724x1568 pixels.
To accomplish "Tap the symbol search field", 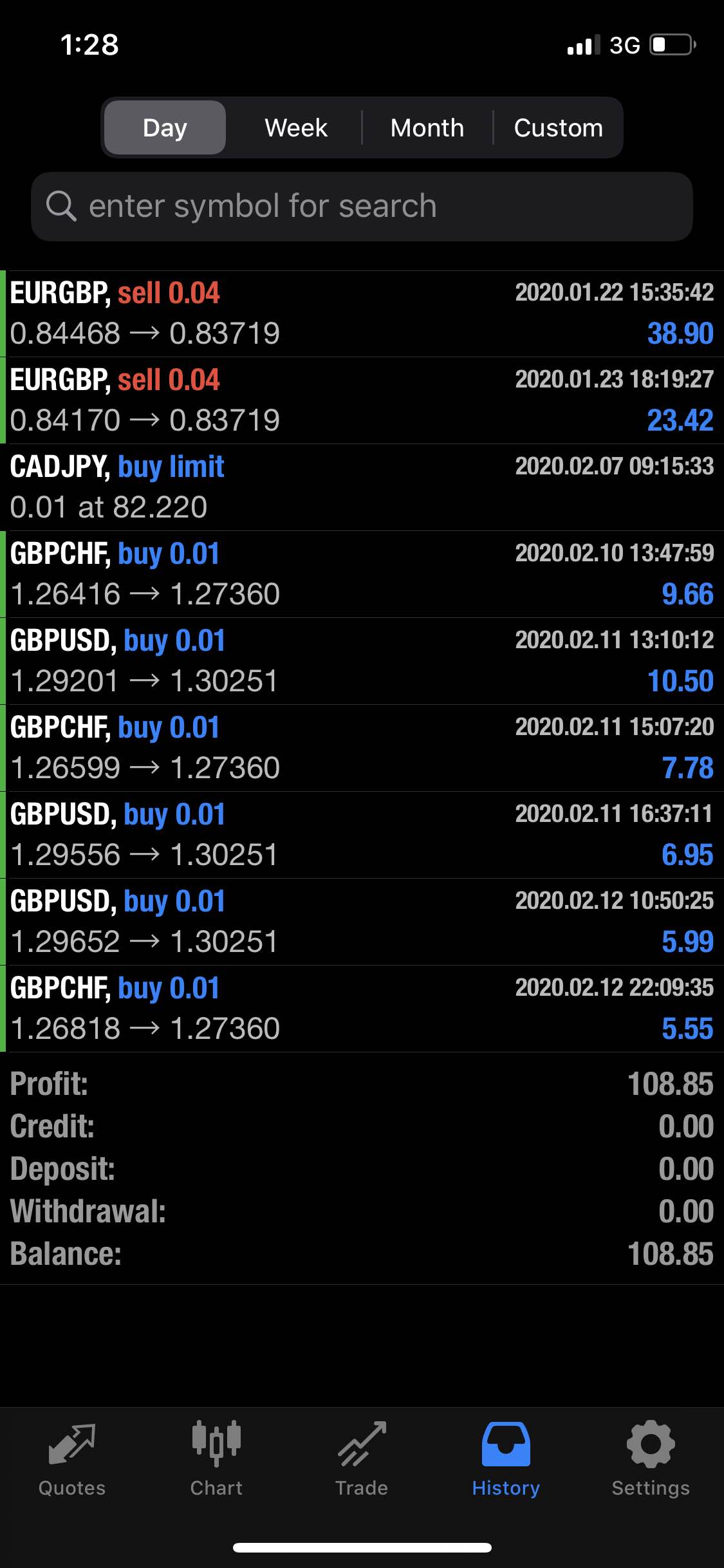I will (362, 206).
